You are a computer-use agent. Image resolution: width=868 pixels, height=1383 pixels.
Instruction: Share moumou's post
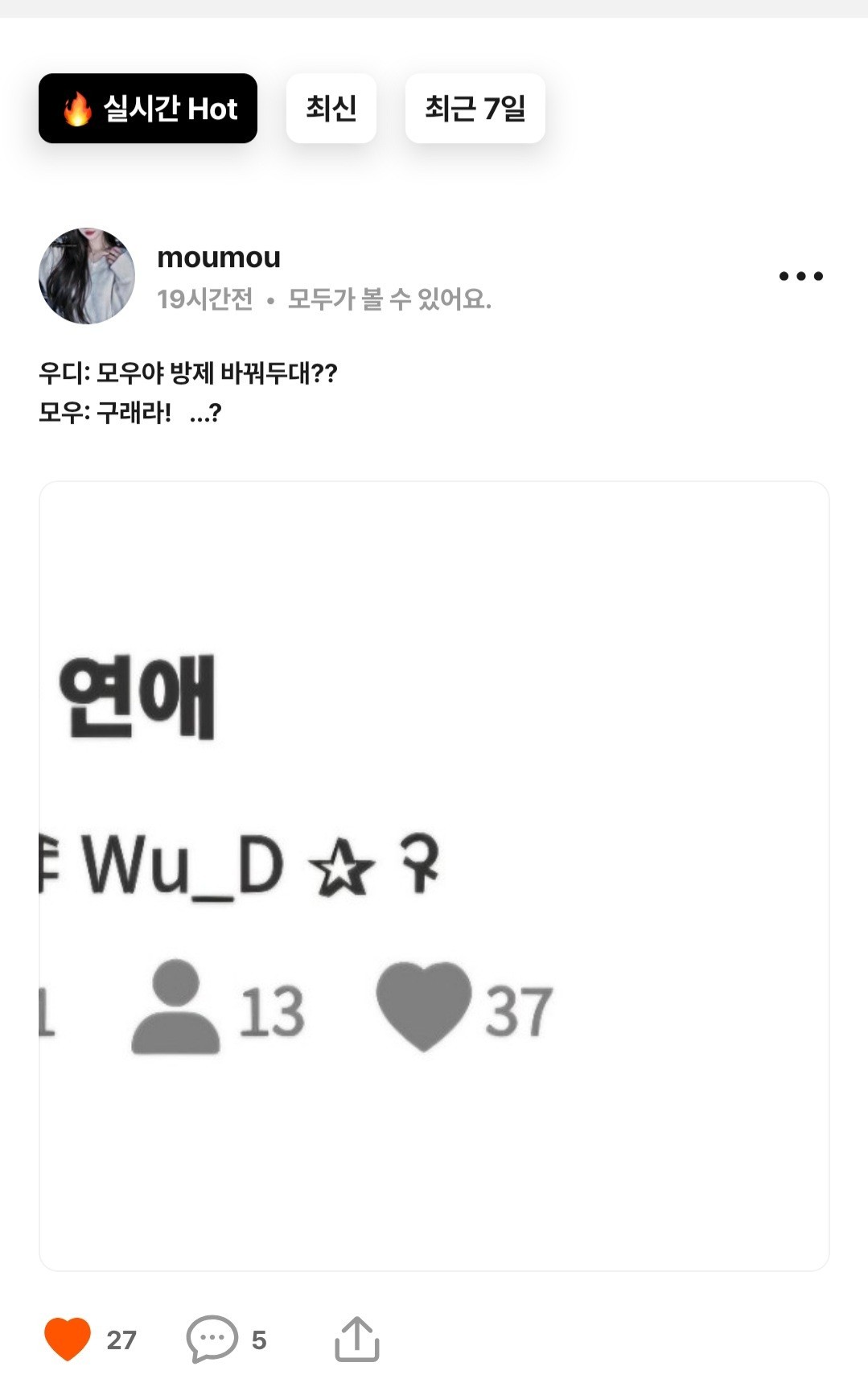pos(356,1339)
